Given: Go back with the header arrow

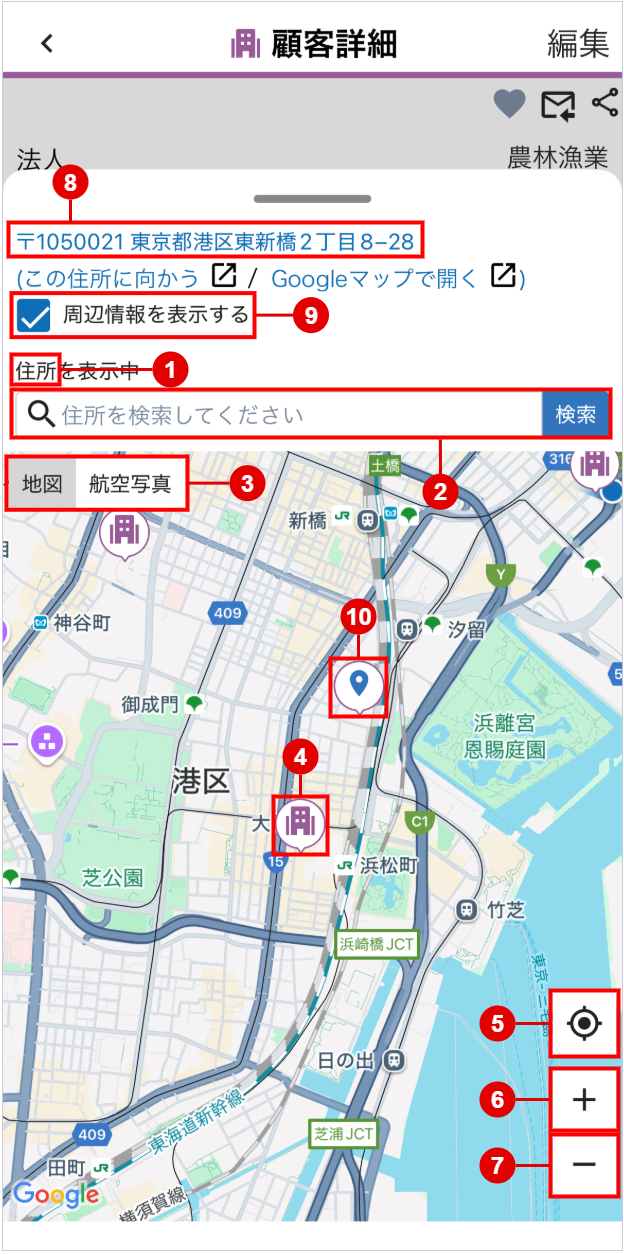Looking at the screenshot, I should tap(46, 43).
